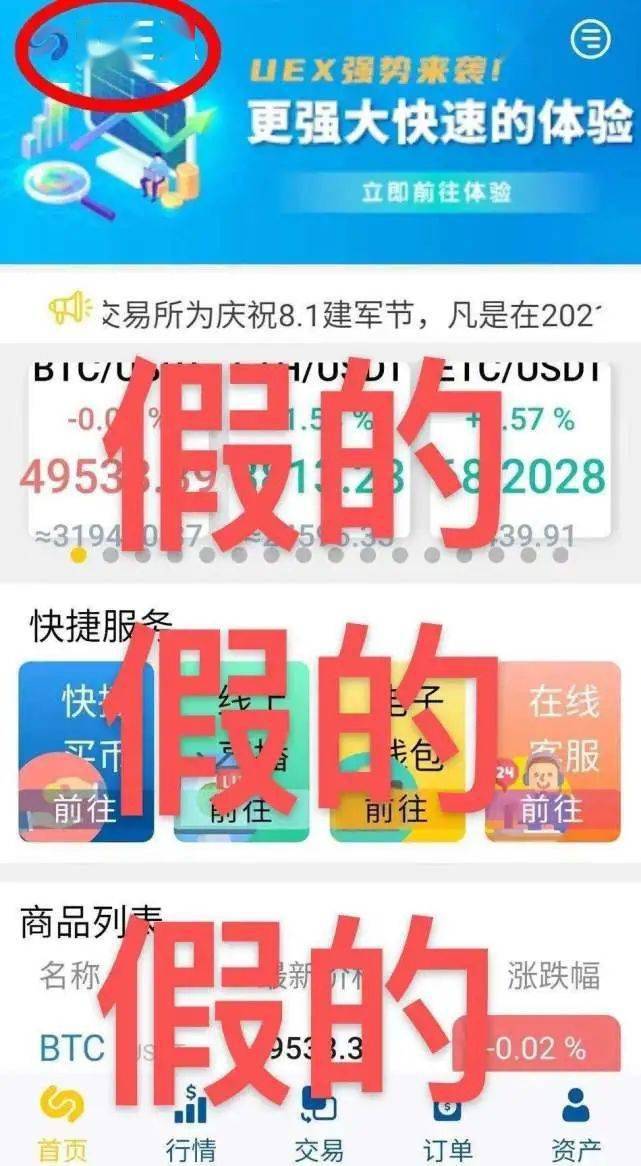Tap the 立即前往体验 banner button
Viewport: 641px width, 1166px height.
(x=438, y=192)
